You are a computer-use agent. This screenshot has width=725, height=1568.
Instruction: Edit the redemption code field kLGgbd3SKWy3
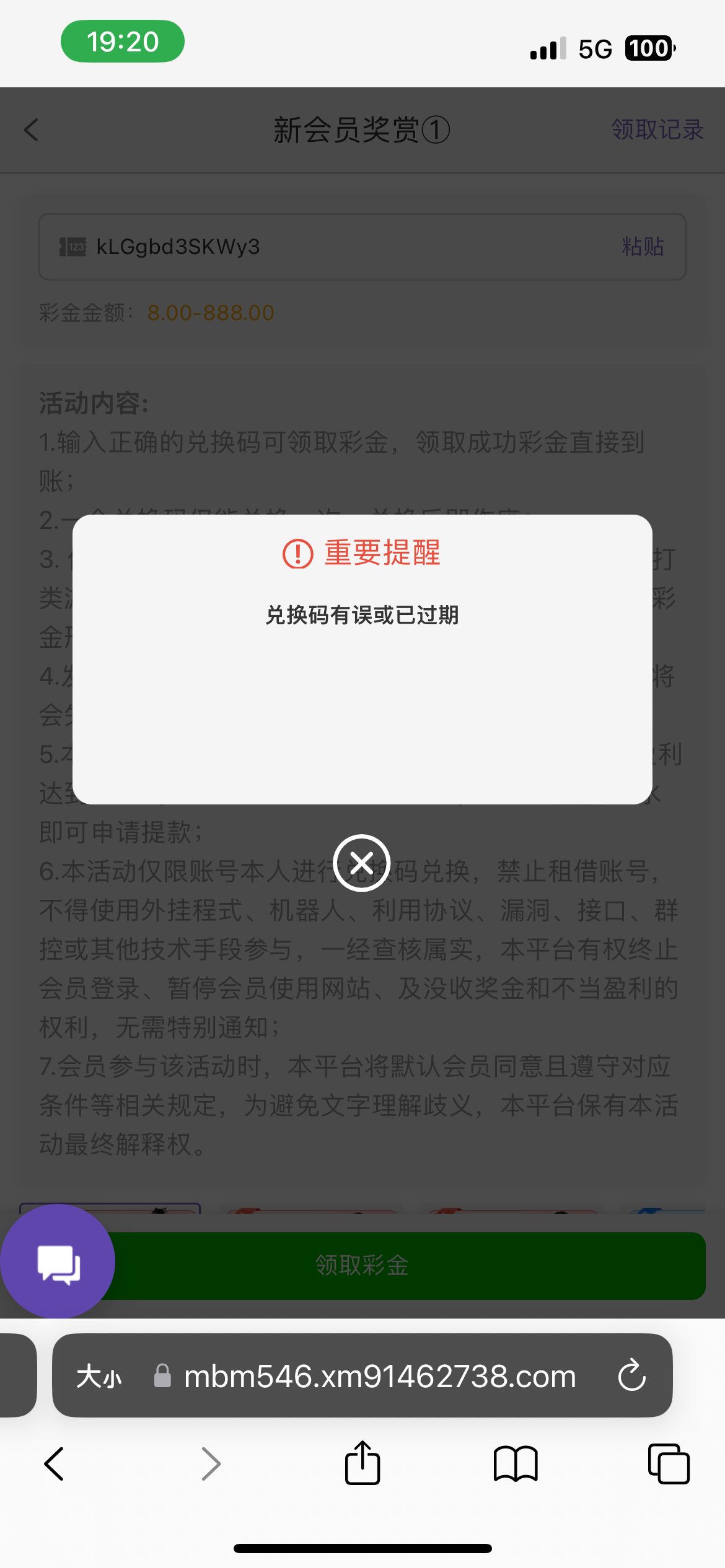click(362, 246)
